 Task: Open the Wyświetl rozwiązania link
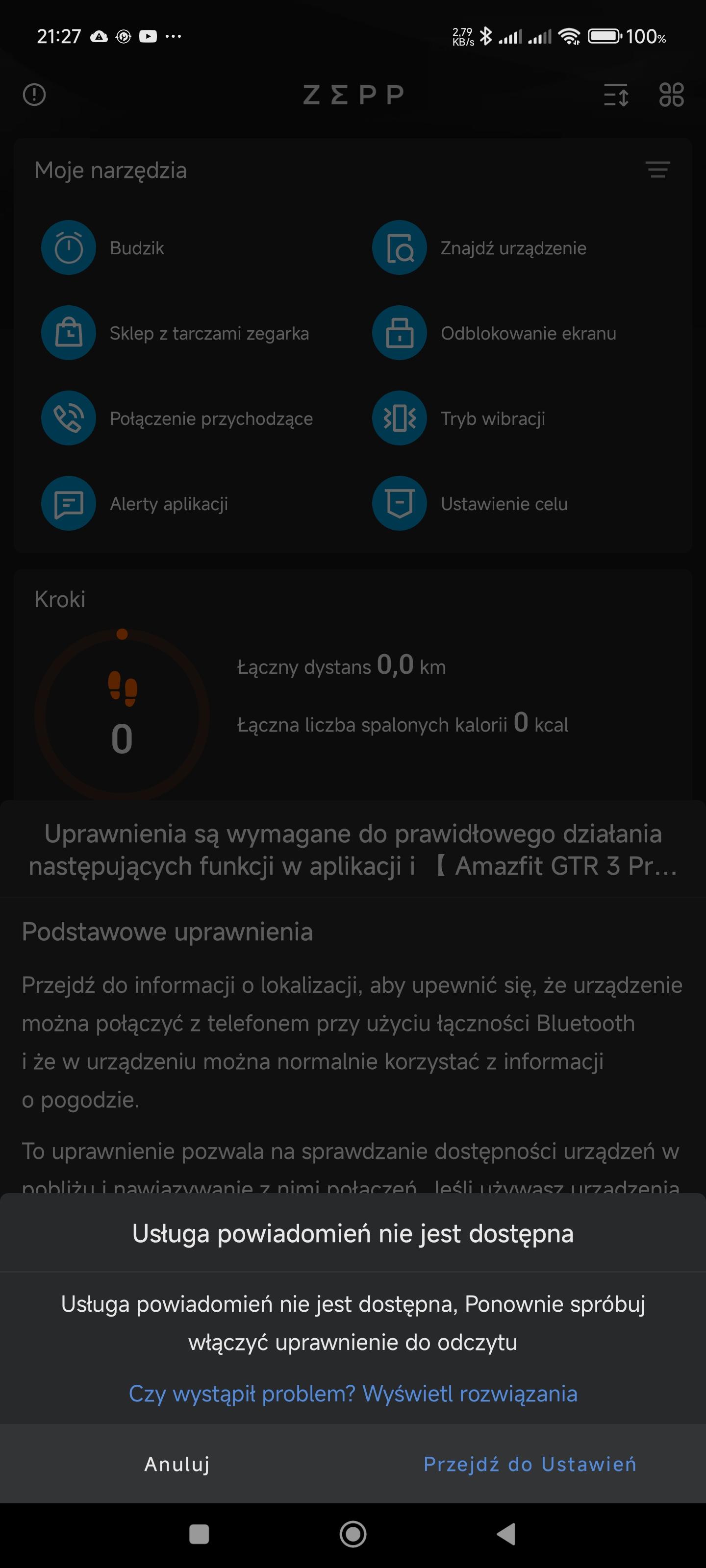469,1393
